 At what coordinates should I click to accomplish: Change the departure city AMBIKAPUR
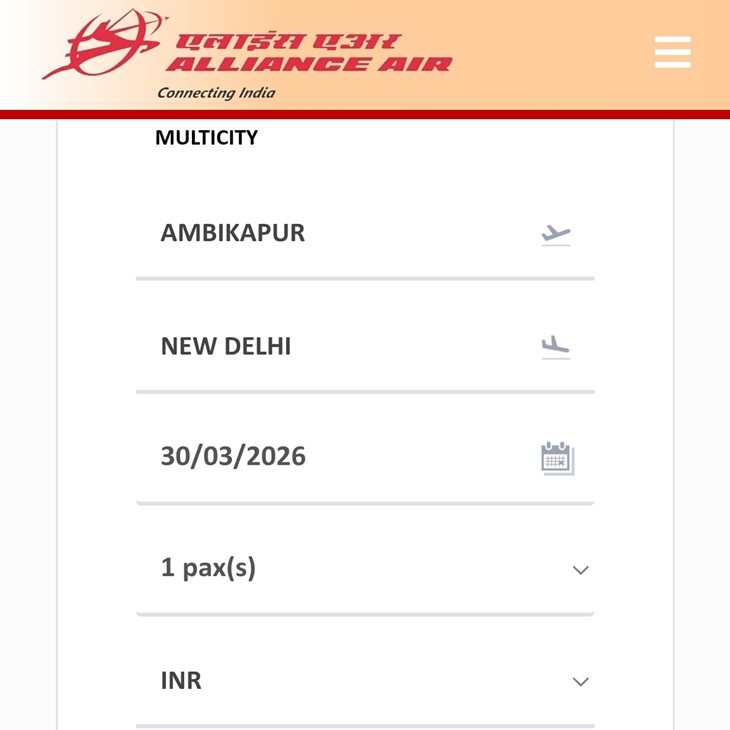[365, 233]
